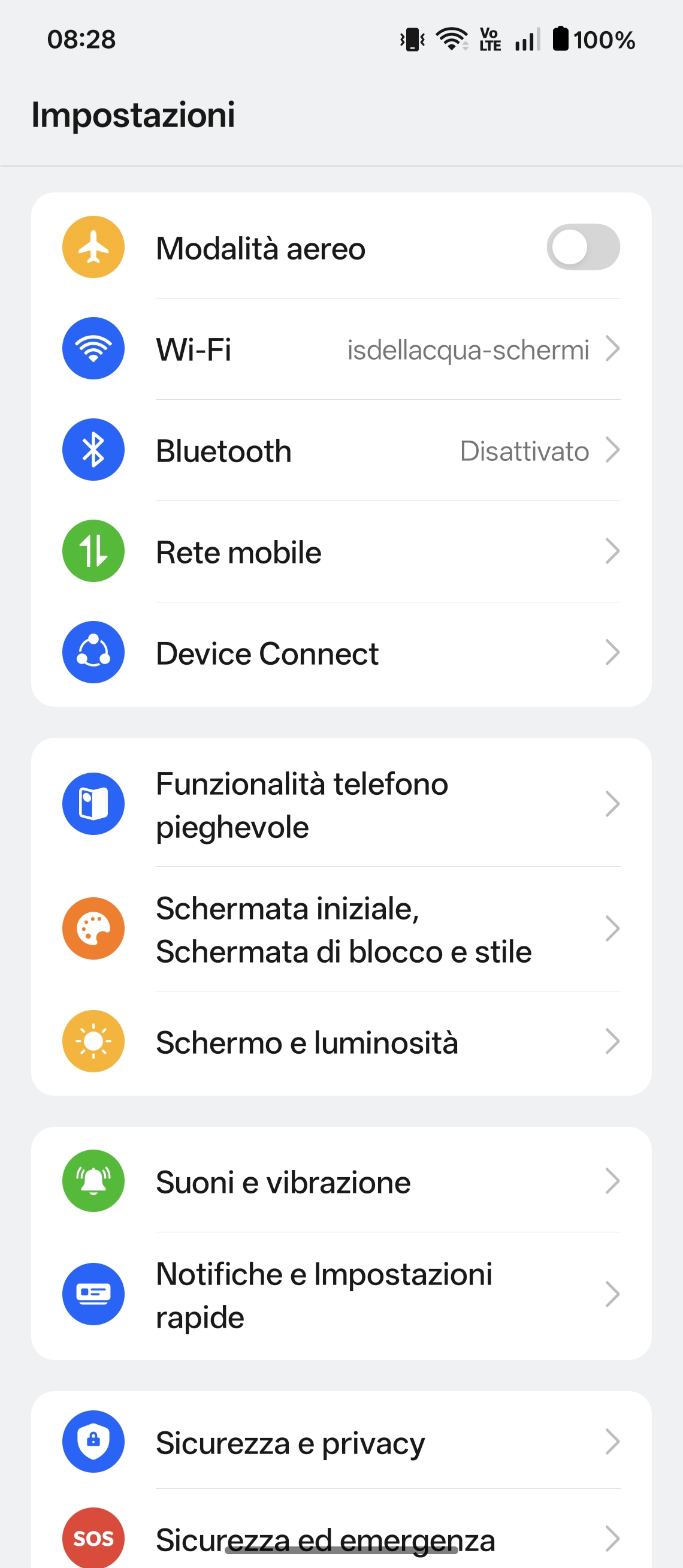Open Rete mobile settings
The image size is (683, 1568).
pos(340,552)
